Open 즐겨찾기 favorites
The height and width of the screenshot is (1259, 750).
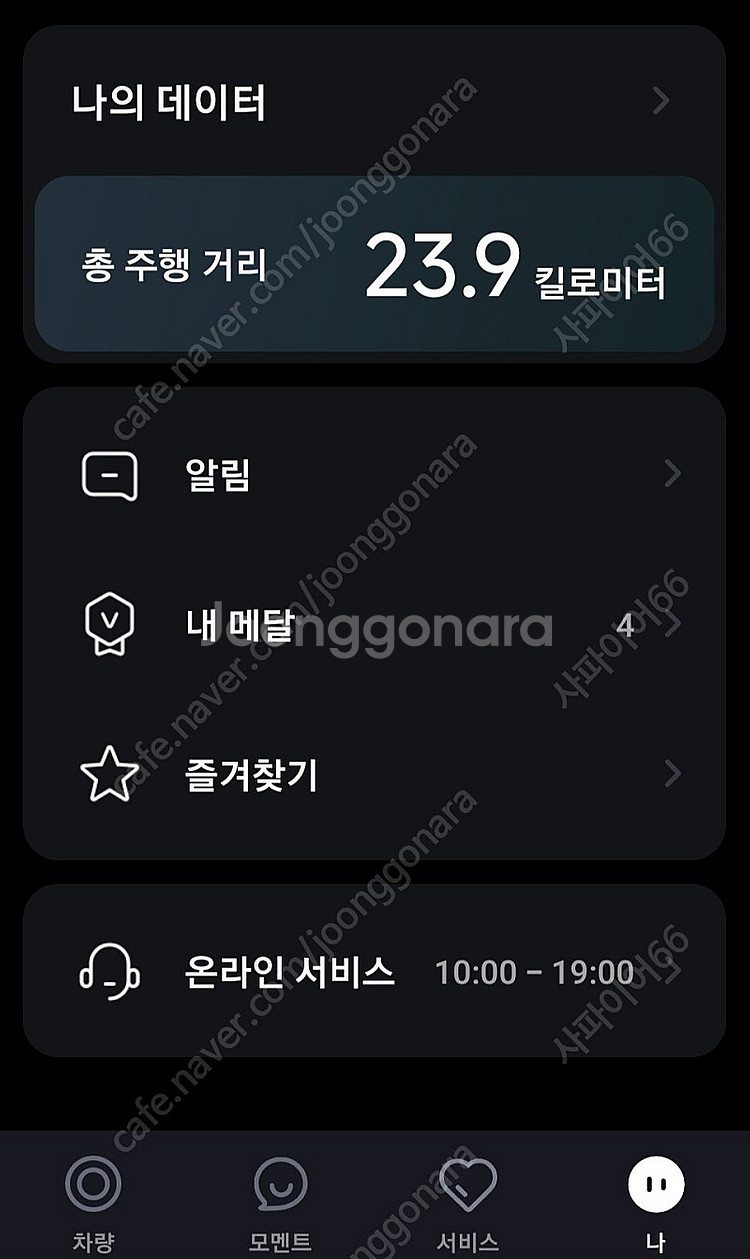click(x=374, y=776)
